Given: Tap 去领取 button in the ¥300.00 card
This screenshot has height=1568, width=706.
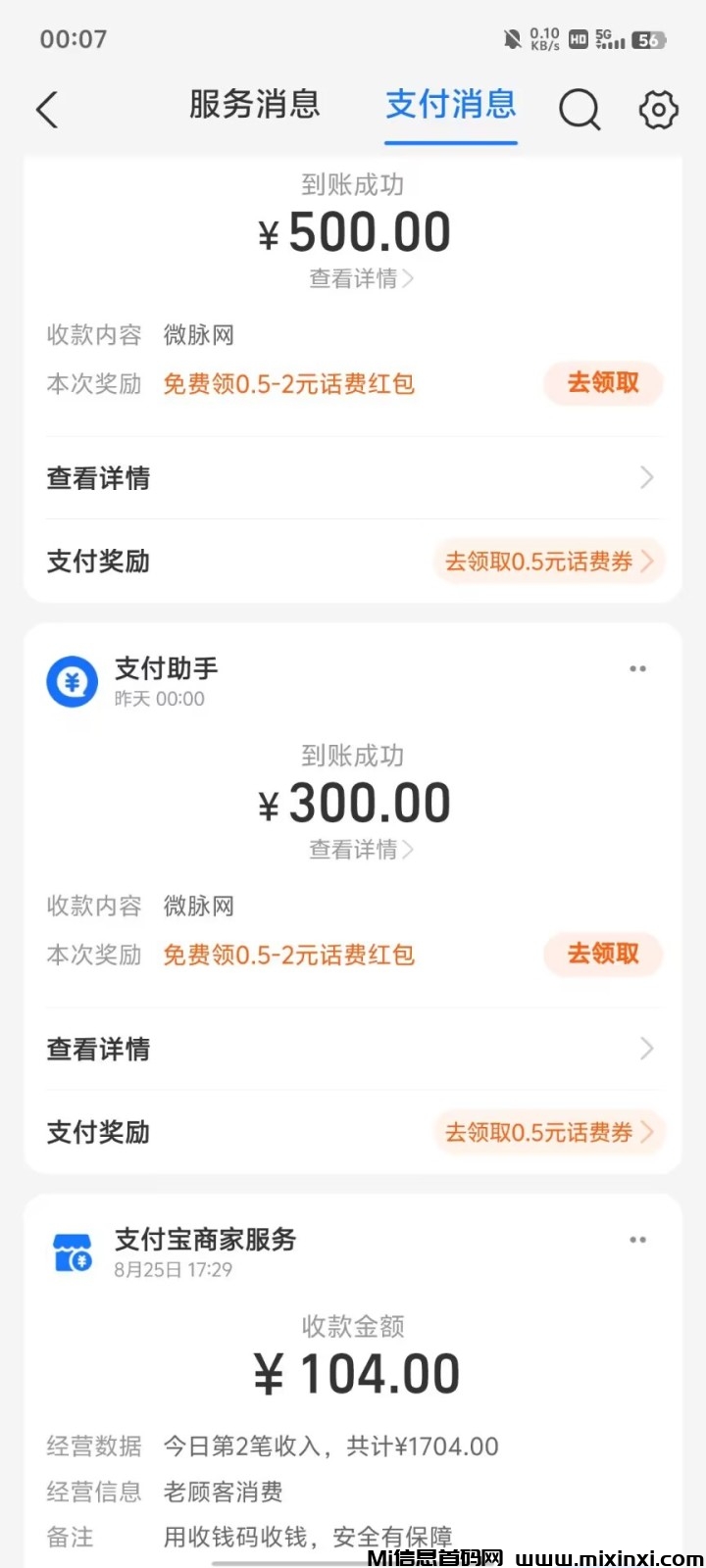Looking at the screenshot, I should click(603, 954).
